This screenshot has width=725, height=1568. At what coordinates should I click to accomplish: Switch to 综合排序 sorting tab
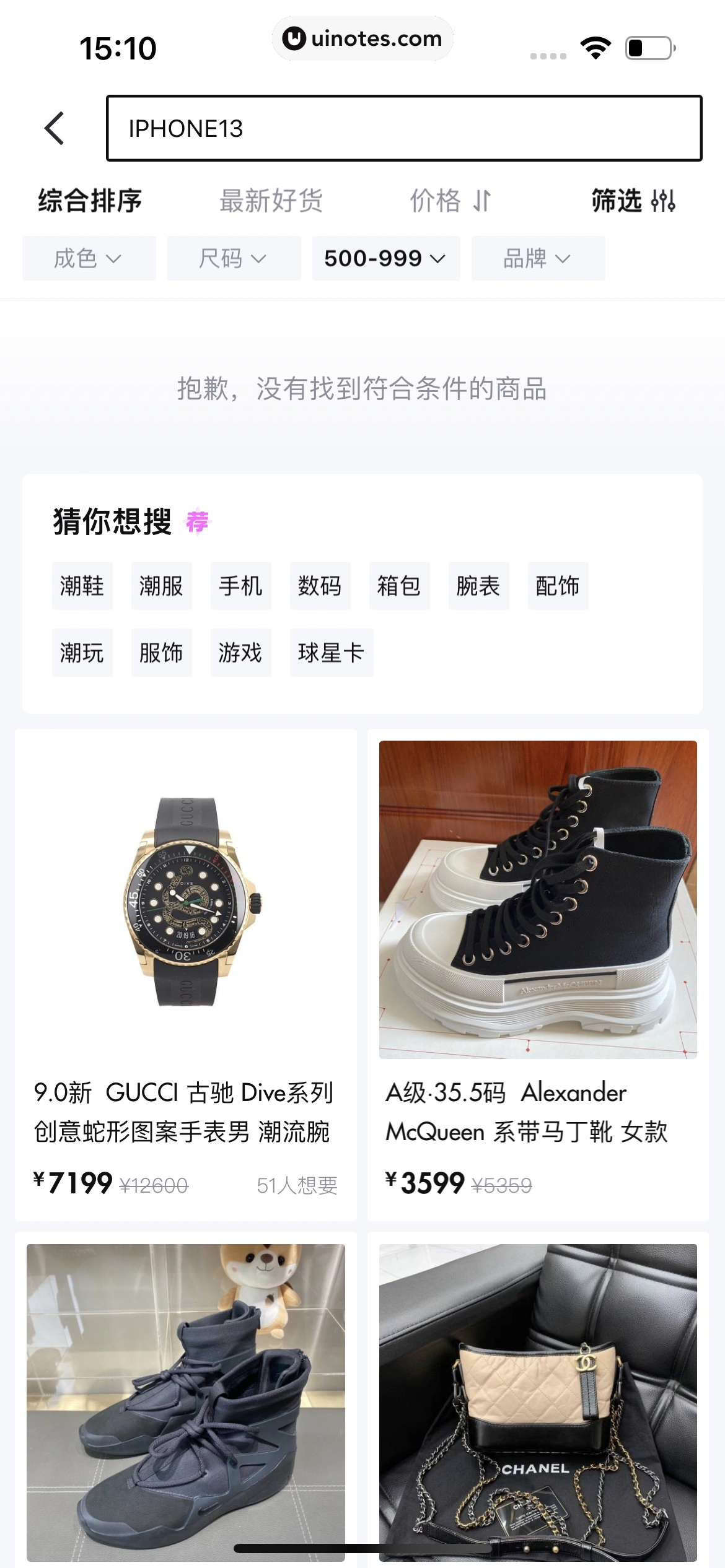pyautogui.click(x=90, y=201)
